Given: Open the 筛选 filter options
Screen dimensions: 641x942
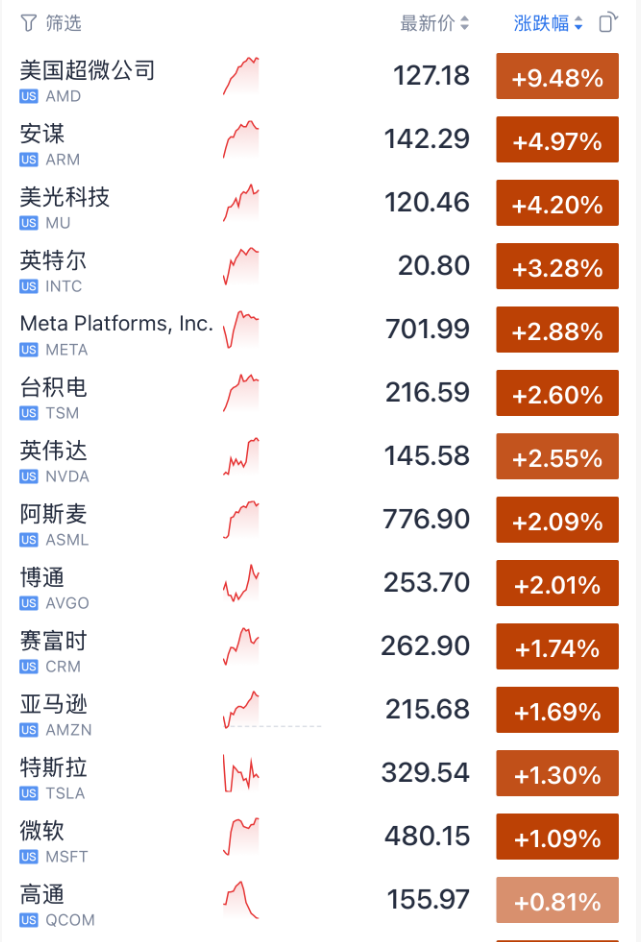Looking at the screenshot, I should point(52,23).
